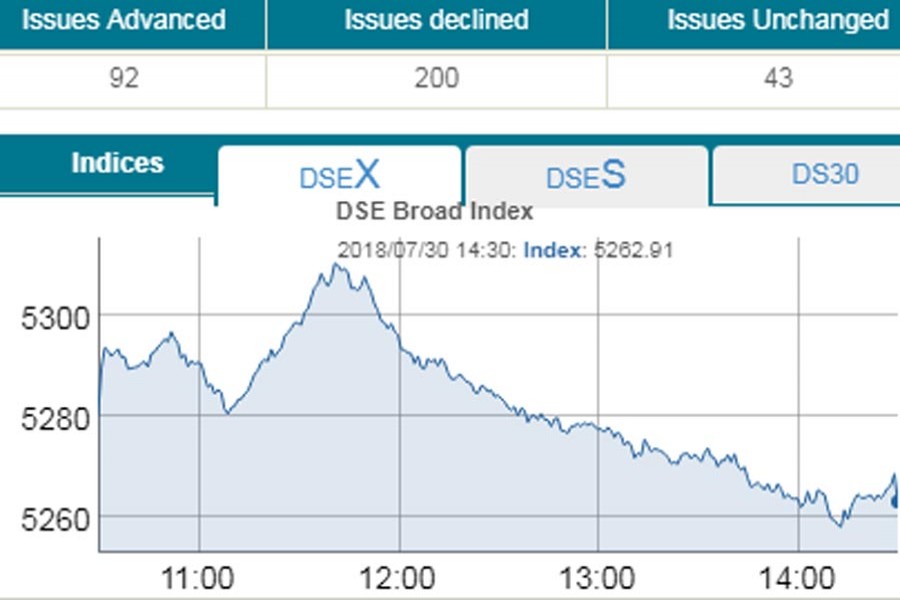900x600 pixels.
Task: Switch to the DS30 index tab
Action: 824,175
